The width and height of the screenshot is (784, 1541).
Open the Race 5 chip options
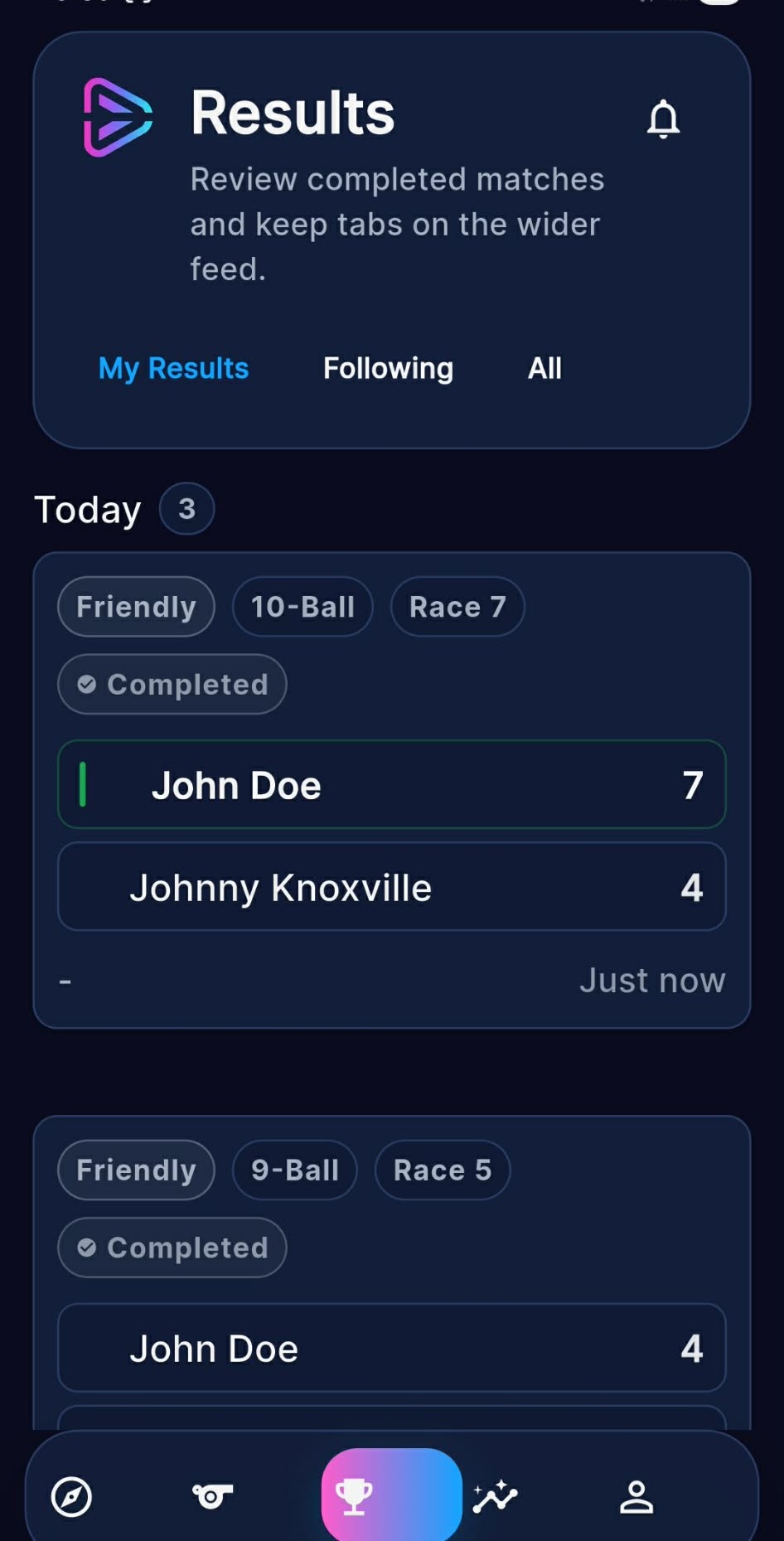tap(442, 1169)
